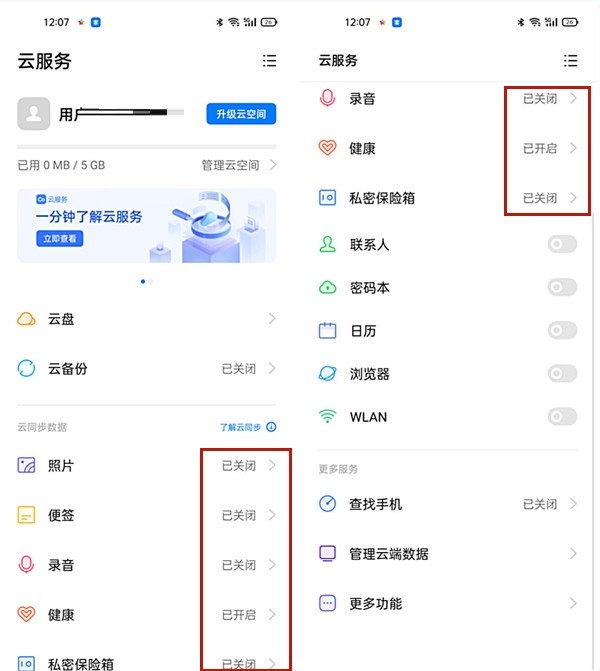
Task: Open the 便签 sync row
Action: click(146, 515)
